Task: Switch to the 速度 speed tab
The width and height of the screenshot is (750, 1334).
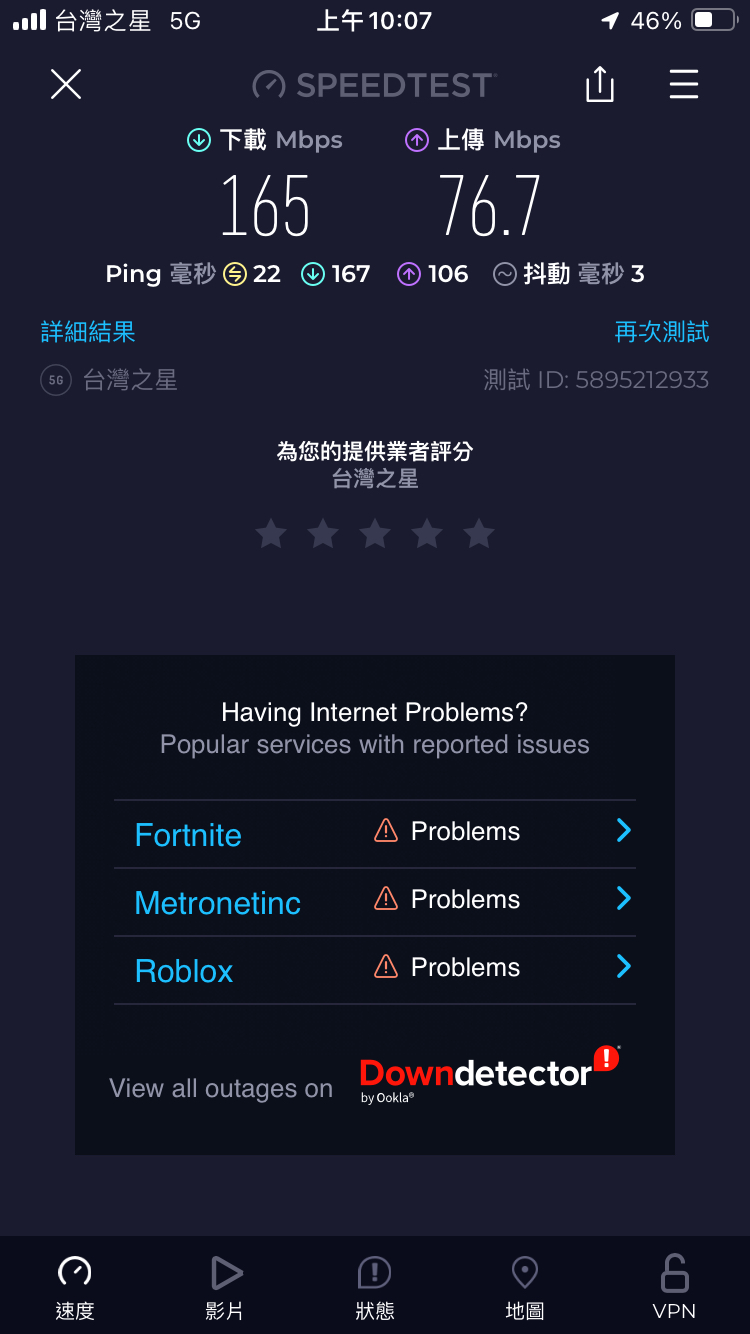Action: point(75,1286)
